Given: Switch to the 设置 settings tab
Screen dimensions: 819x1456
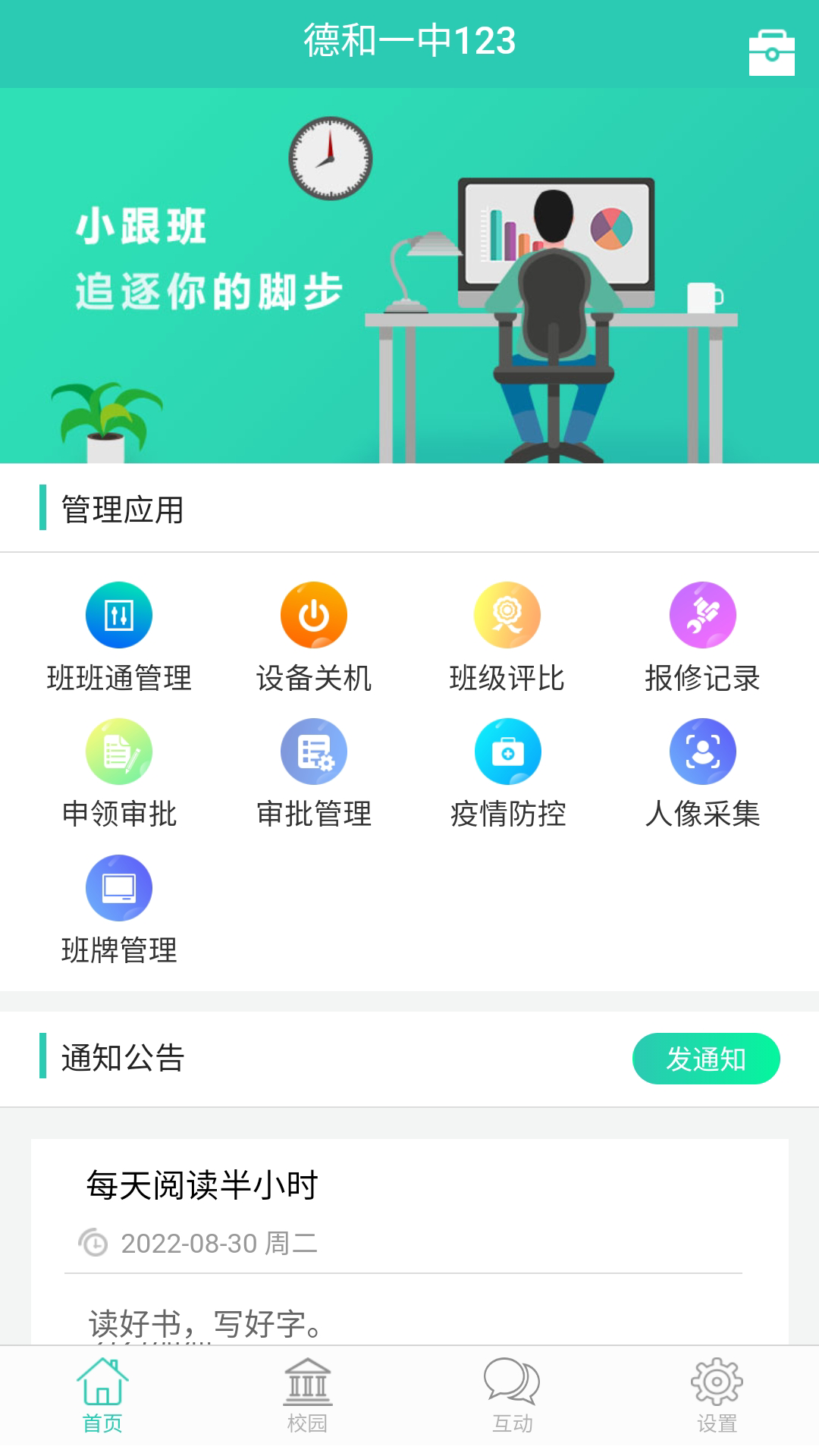Looking at the screenshot, I should 717,1395.
